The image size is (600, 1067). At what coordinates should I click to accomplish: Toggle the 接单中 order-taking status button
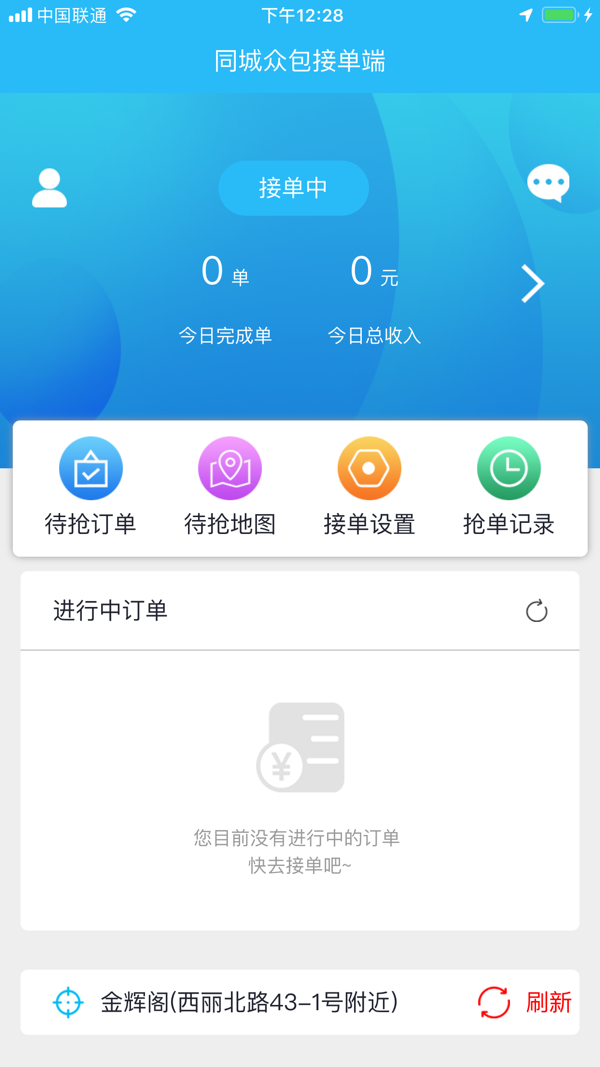click(x=293, y=188)
